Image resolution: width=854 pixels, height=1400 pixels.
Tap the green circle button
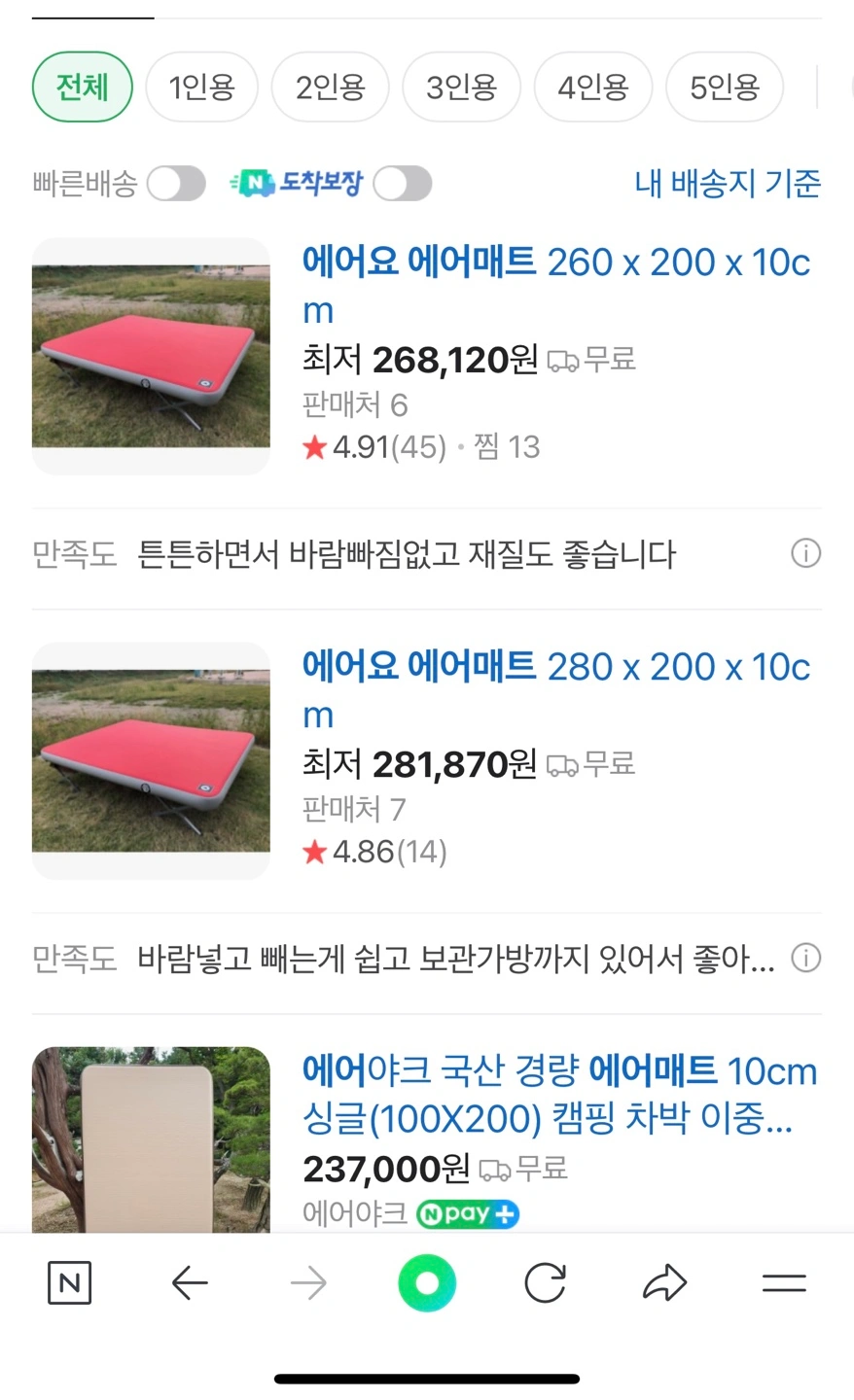[427, 1283]
